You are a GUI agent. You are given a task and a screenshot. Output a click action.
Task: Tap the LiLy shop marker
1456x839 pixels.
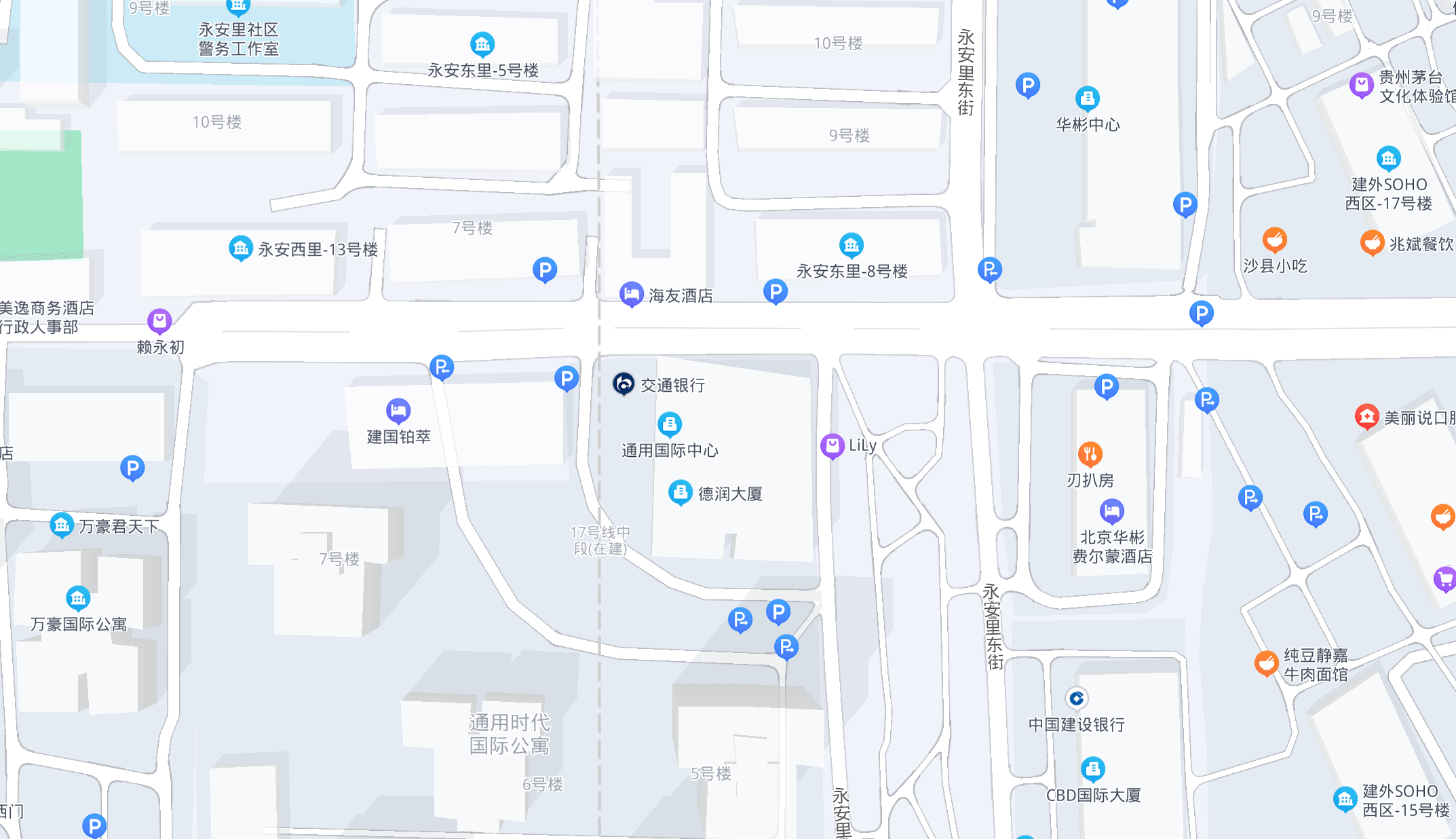tap(832, 446)
